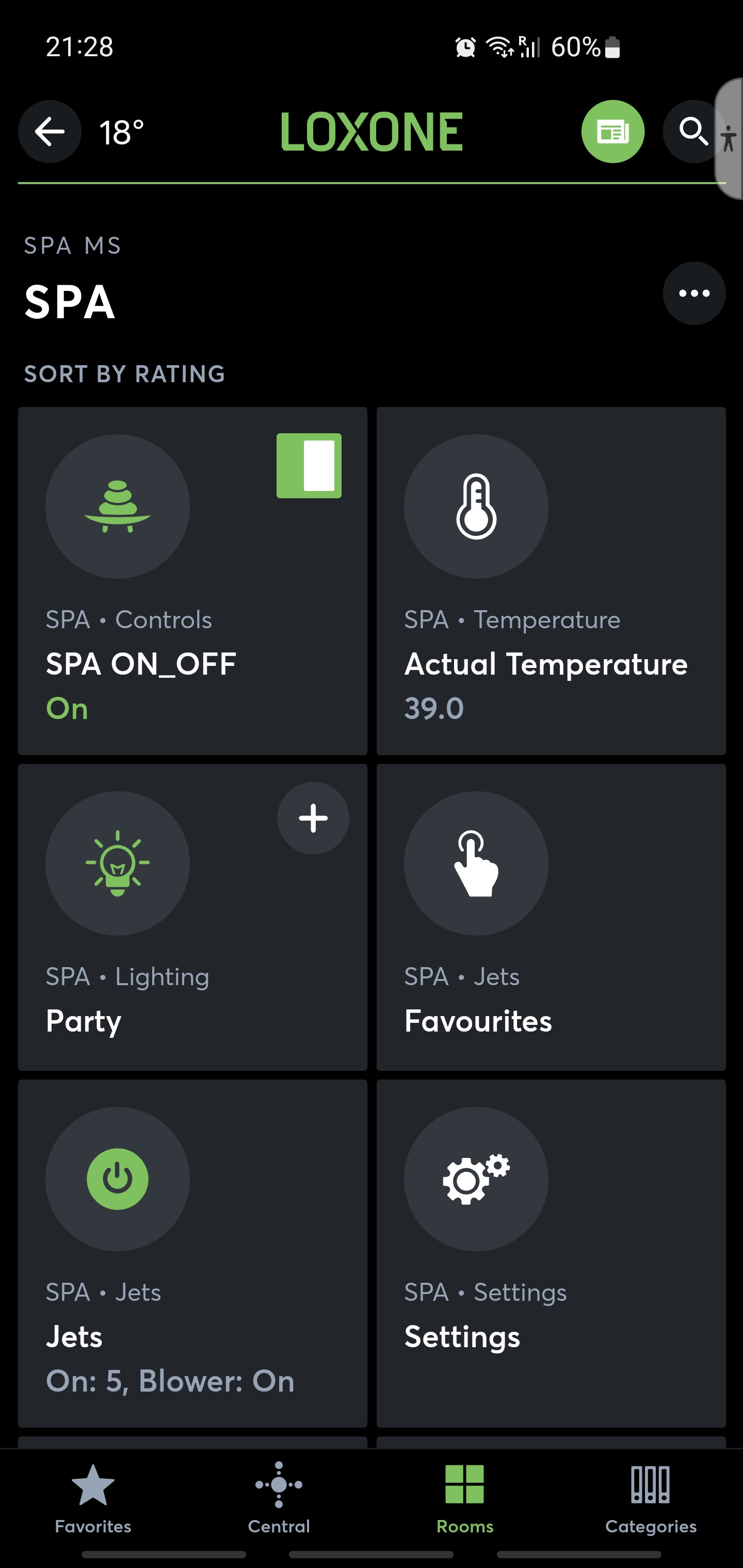Viewport: 743px width, 1568px height.
Task: Go back using the arrow button
Action: tap(50, 132)
